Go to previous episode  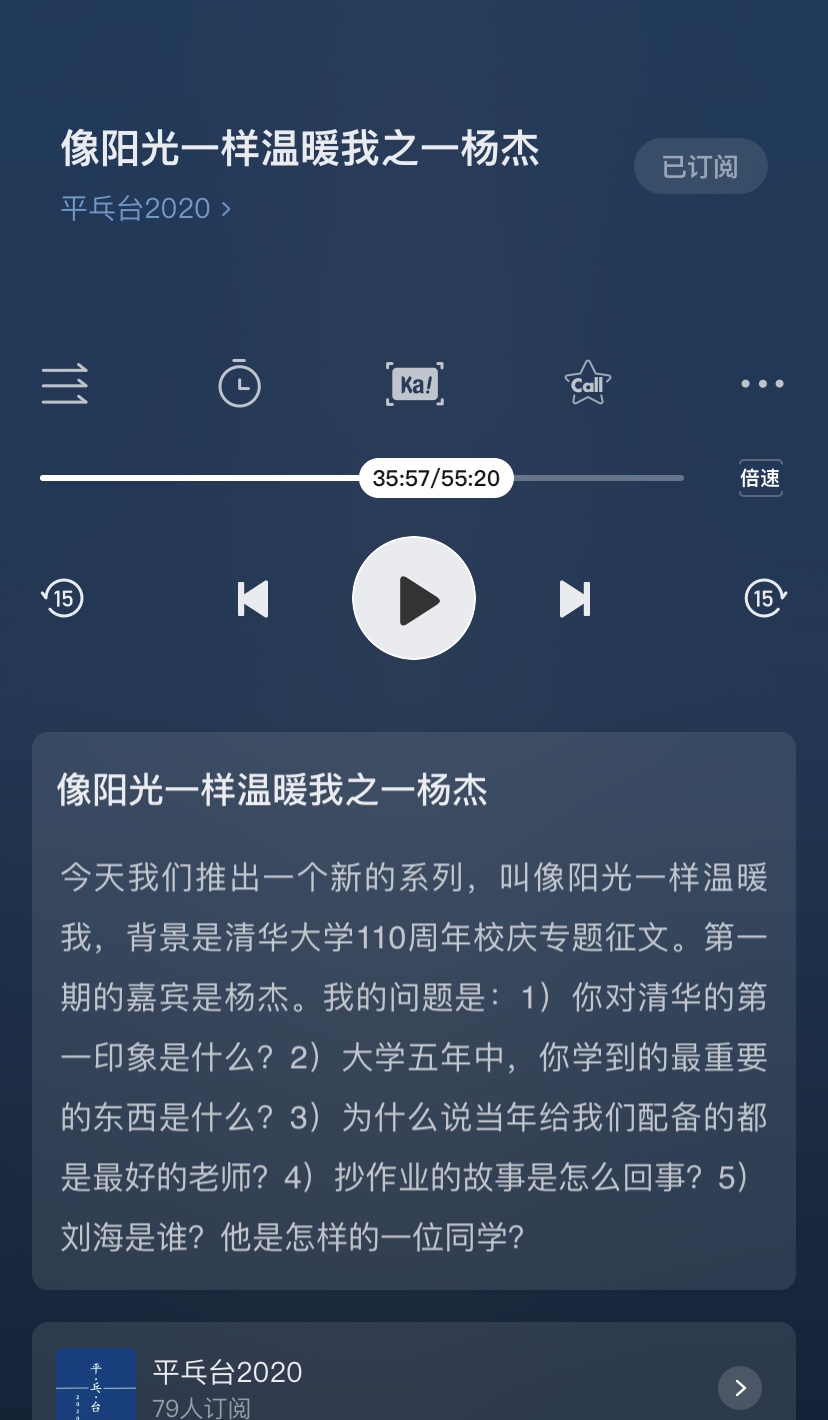[253, 598]
